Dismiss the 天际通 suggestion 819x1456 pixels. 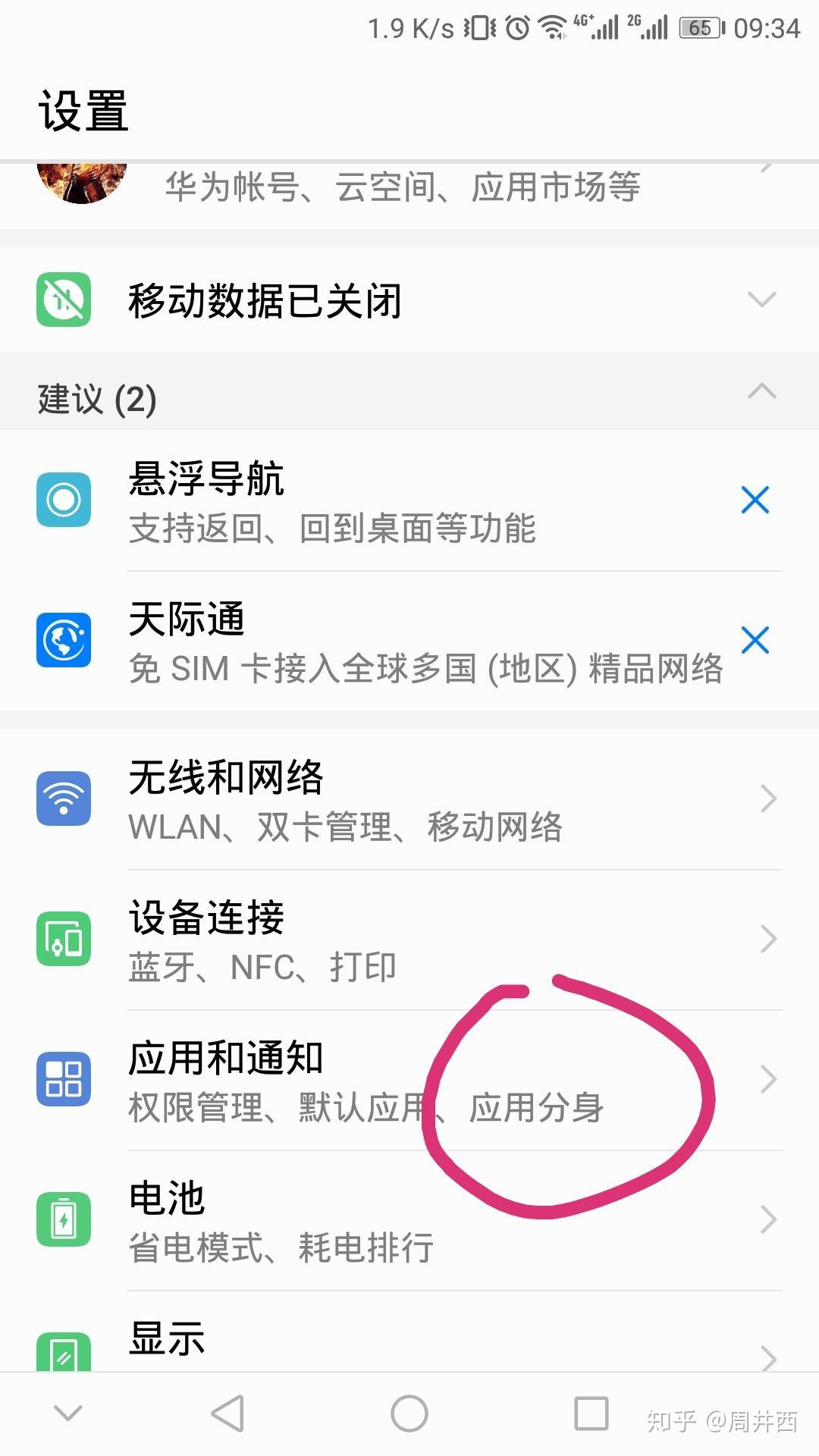point(755,641)
